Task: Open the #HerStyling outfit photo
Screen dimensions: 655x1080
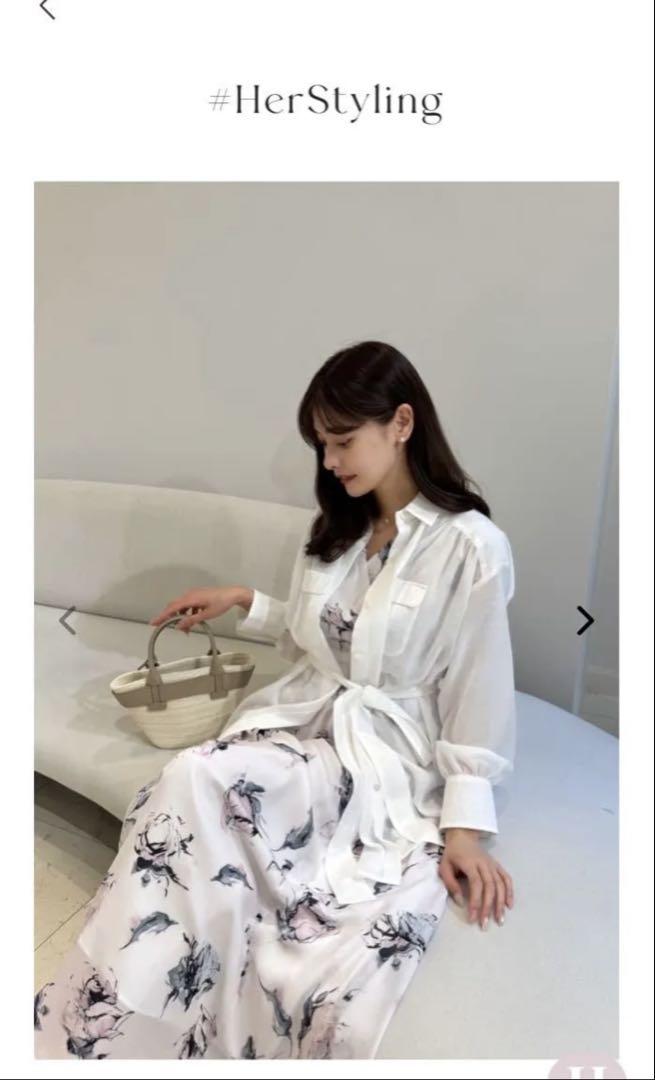Action: click(x=326, y=620)
